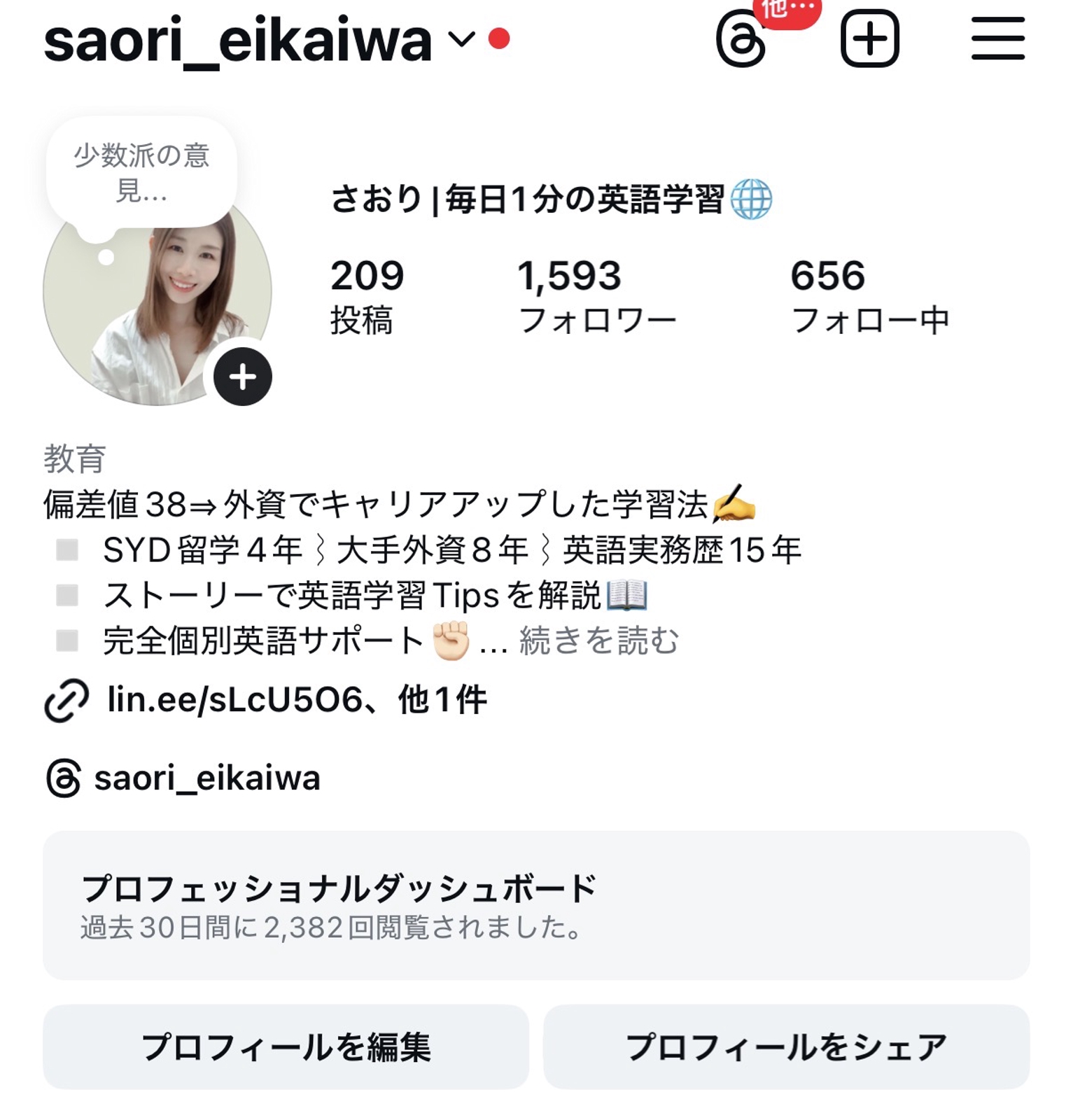Open the Threads icon in the header
This screenshot has width=1073, height=1120.
[741, 41]
